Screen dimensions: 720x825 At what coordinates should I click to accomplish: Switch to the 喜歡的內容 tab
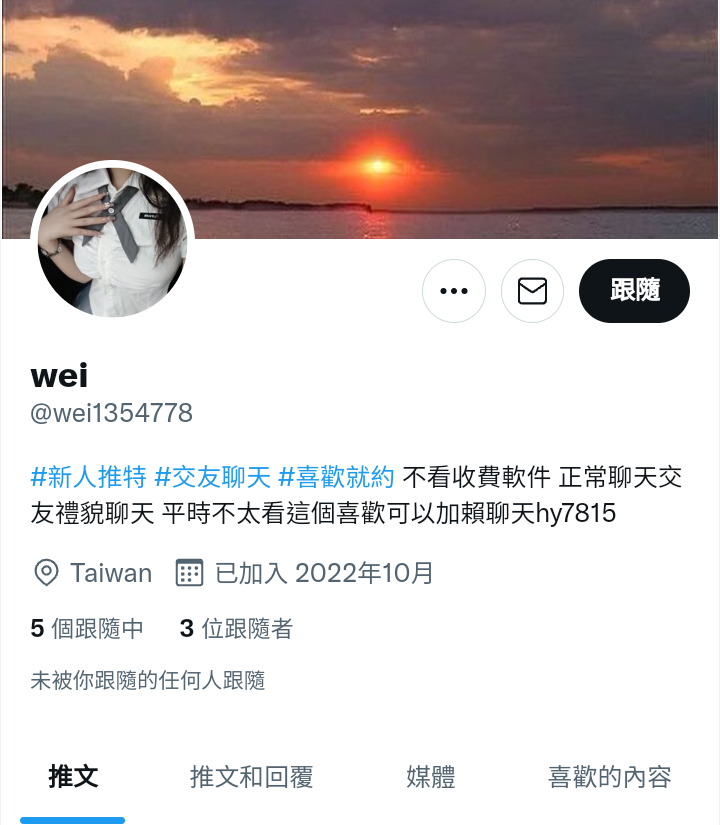coord(609,777)
